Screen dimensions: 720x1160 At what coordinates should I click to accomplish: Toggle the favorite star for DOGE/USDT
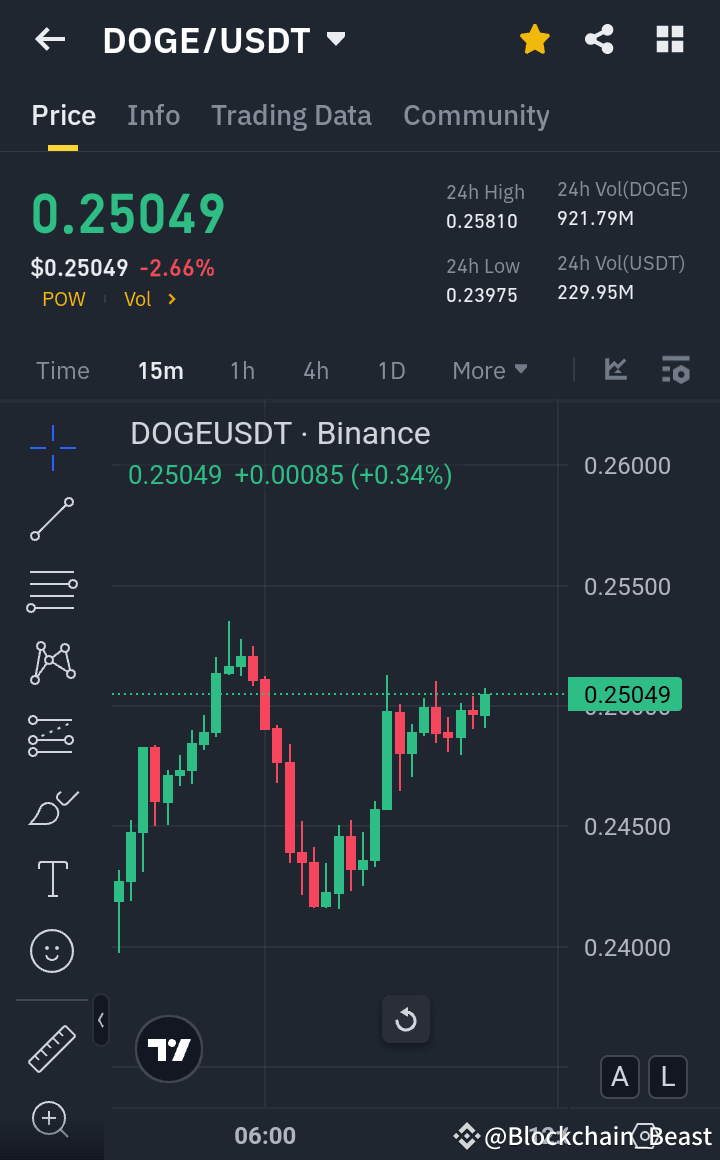[534, 39]
